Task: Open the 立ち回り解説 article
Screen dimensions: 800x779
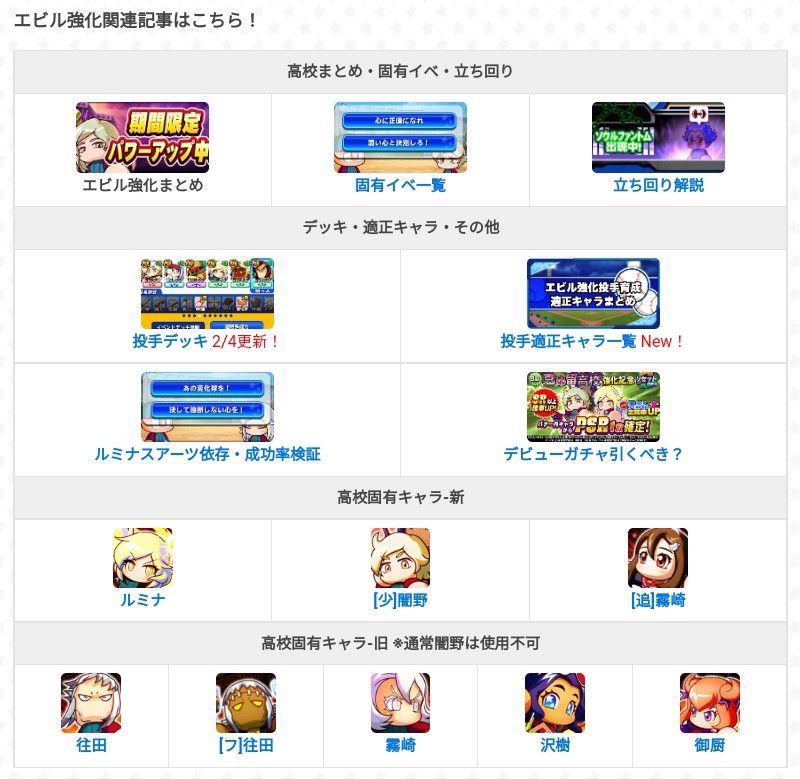Action: click(x=658, y=185)
